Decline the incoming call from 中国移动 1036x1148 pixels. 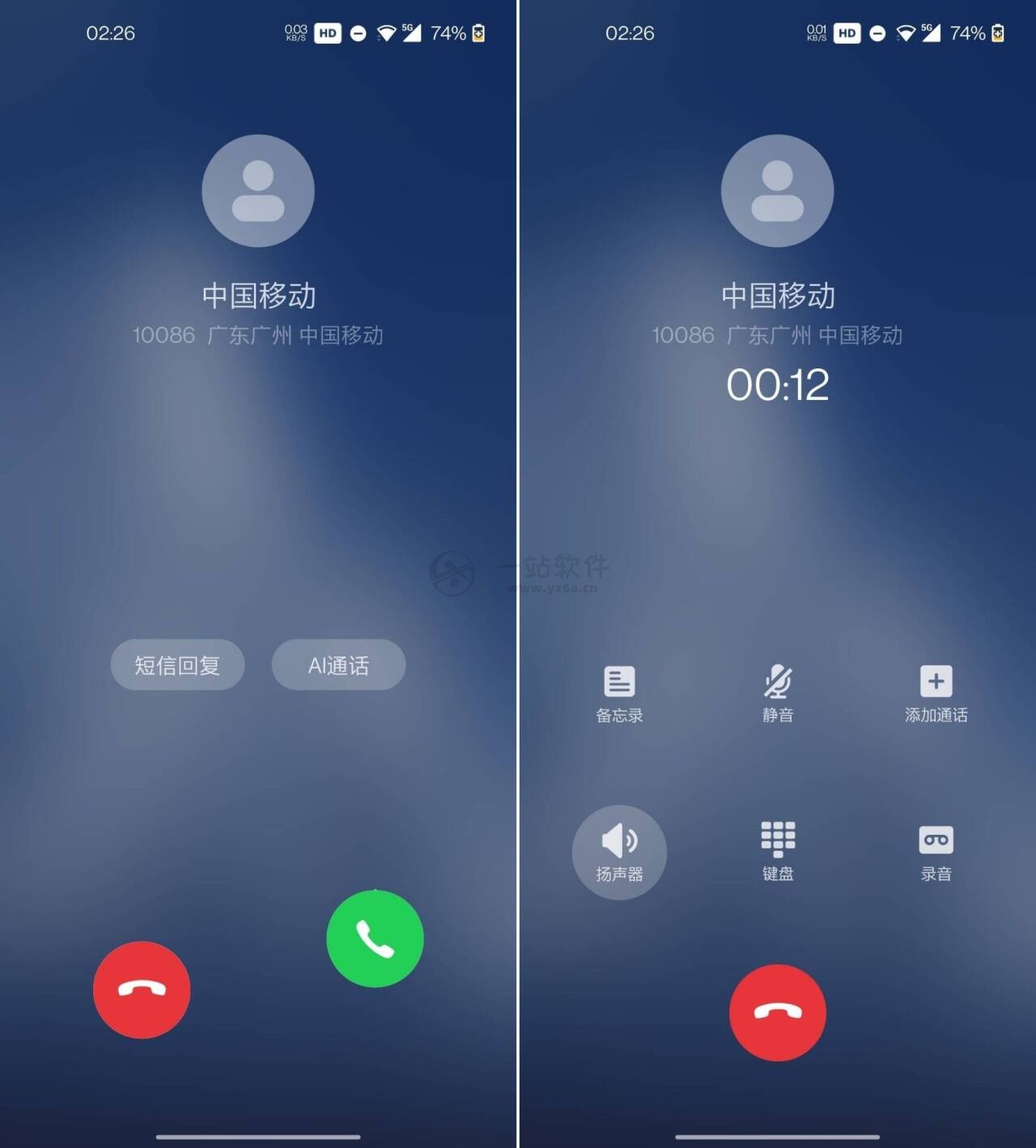point(142,989)
